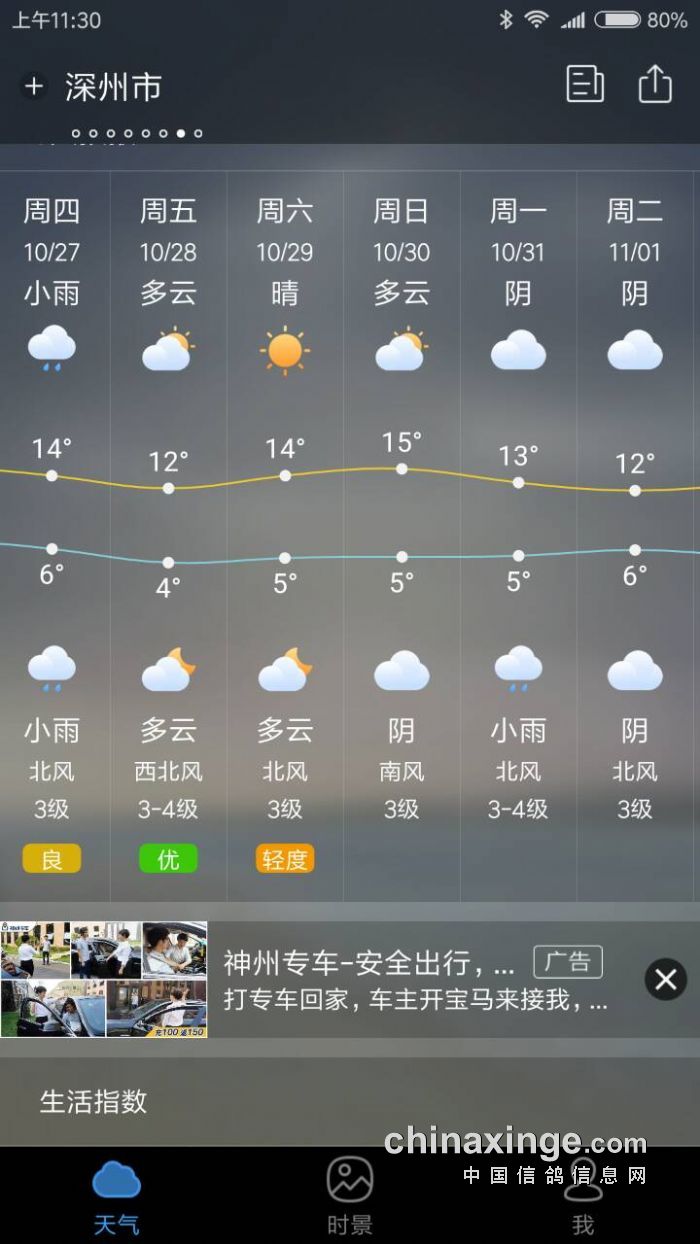
Task: Switch to the 时景 tab
Action: point(350,1195)
